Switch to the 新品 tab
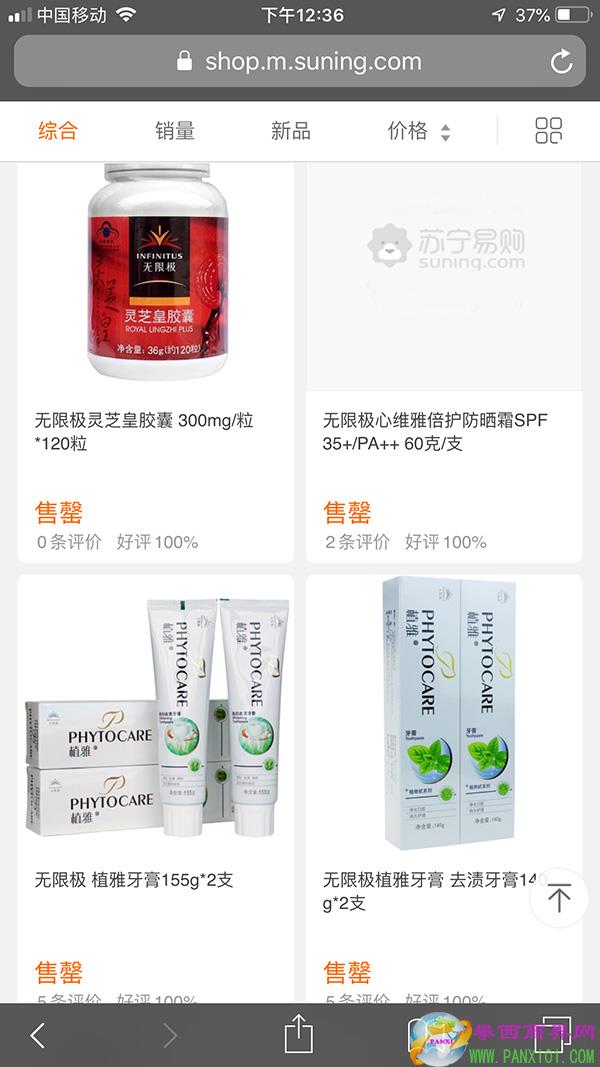Screen dimensions: 600x1067 point(290,130)
